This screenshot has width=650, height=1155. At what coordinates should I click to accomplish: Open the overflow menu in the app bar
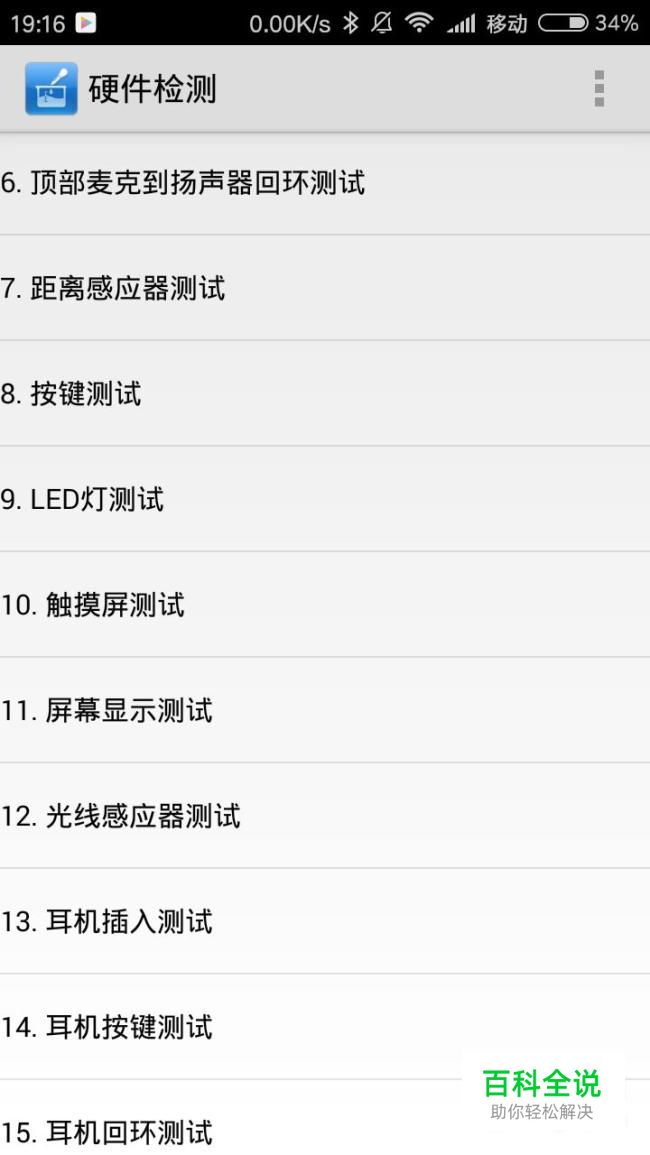pos(599,89)
